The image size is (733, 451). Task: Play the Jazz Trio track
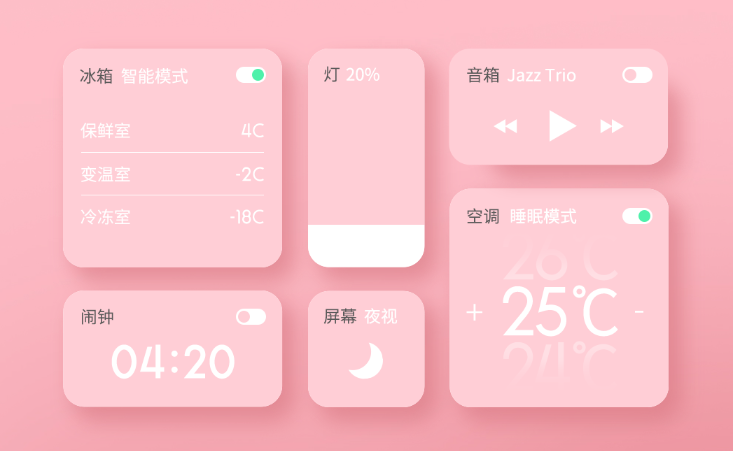[561, 126]
